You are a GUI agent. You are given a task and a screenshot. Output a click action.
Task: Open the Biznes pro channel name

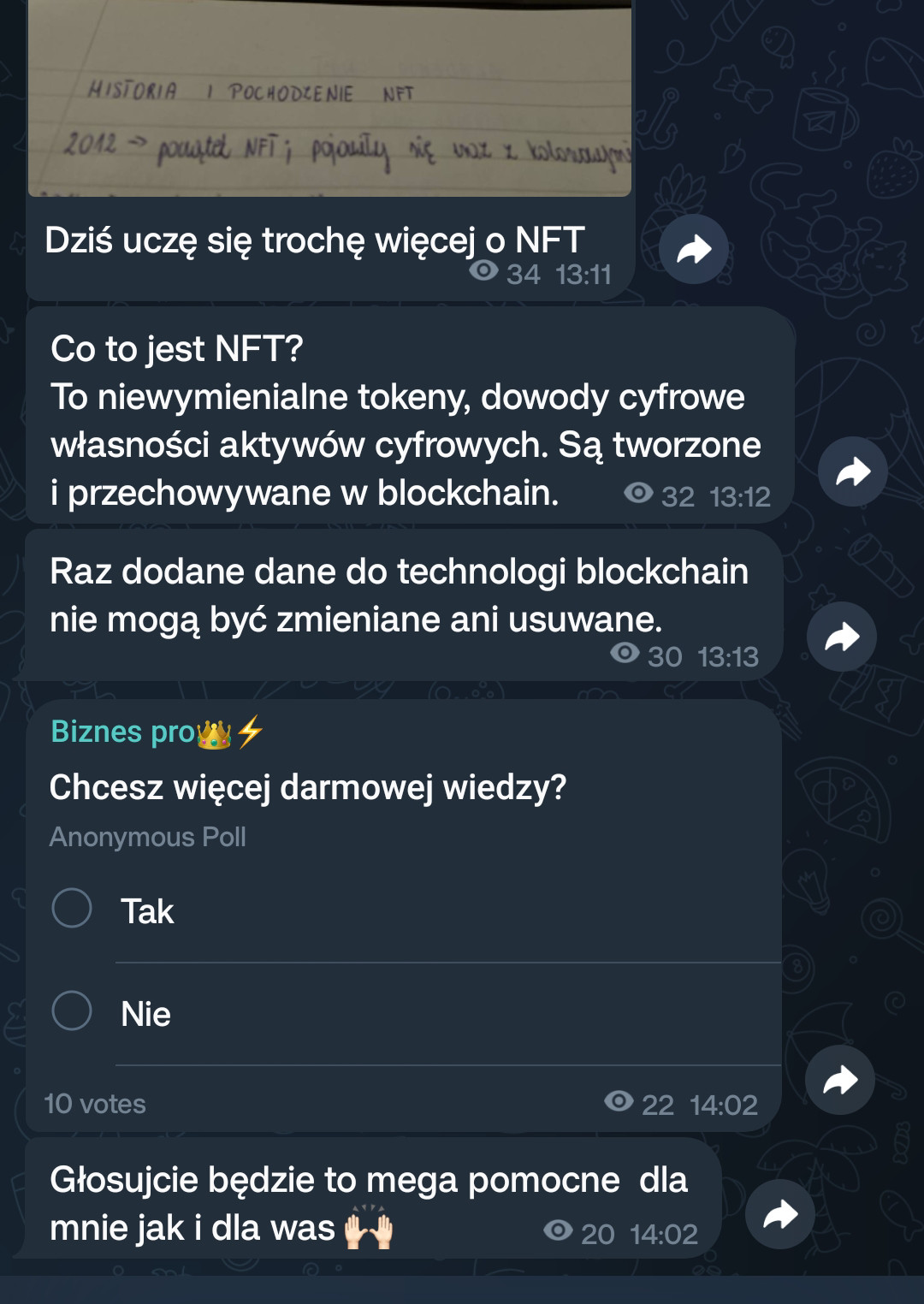pos(124,732)
